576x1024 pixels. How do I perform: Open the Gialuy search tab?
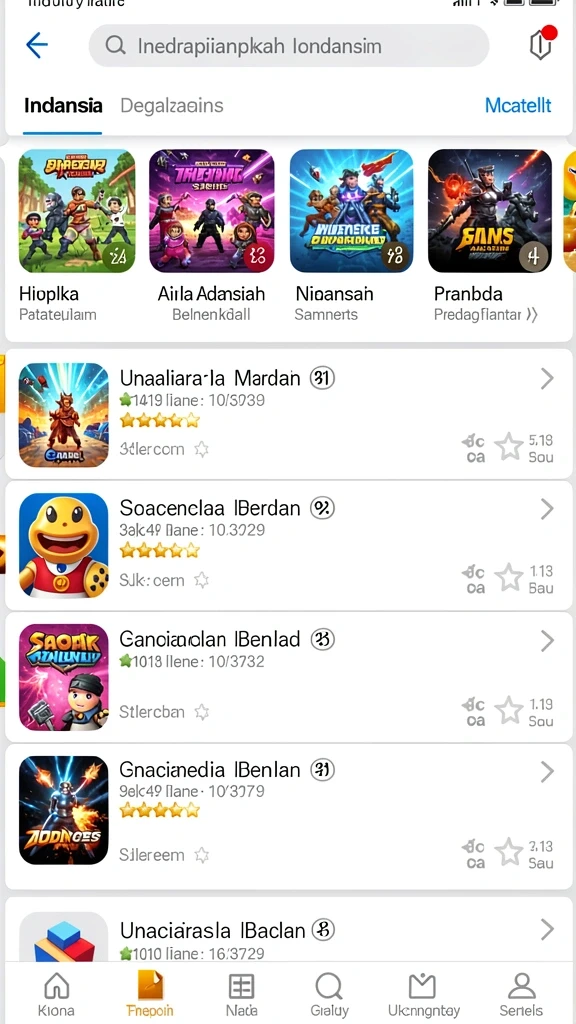click(329, 995)
